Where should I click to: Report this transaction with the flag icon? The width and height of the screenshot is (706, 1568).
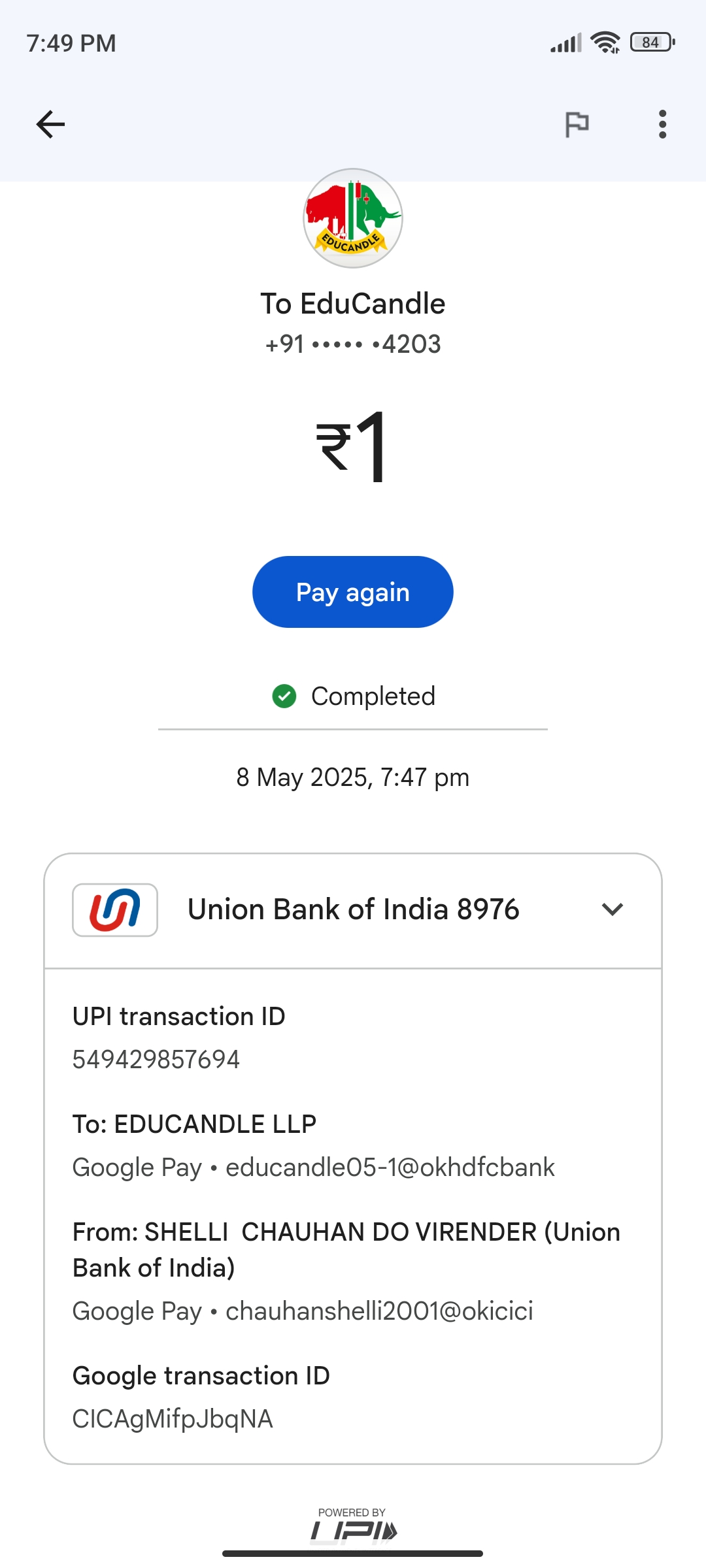[577, 124]
